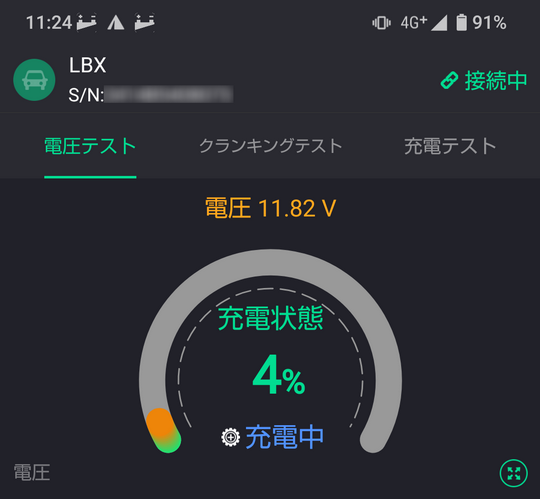Tap the 接続中 connection status
Screen dimensions: 540x499
(x=484, y=81)
